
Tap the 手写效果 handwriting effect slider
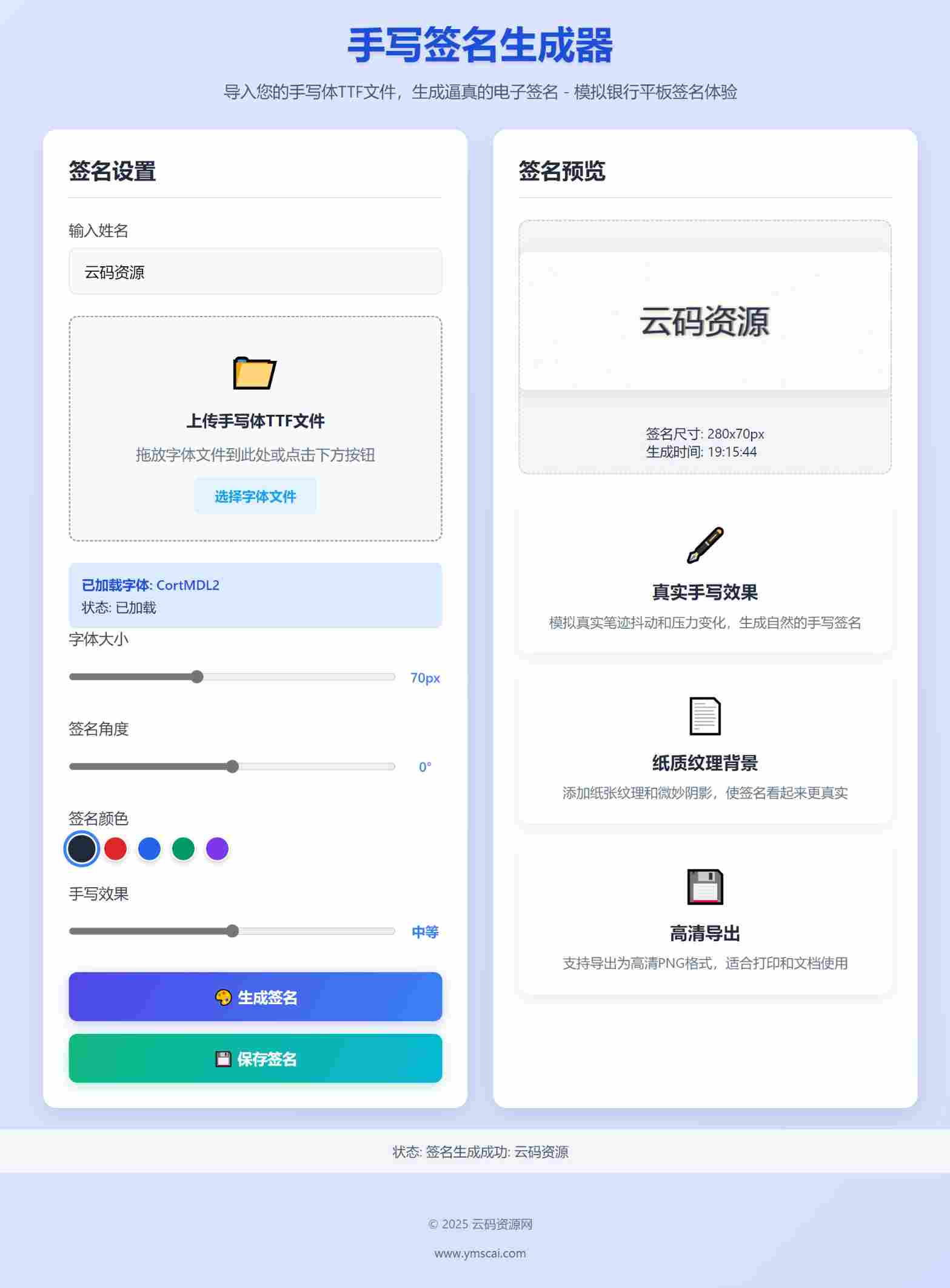pyautogui.click(x=232, y=931)
